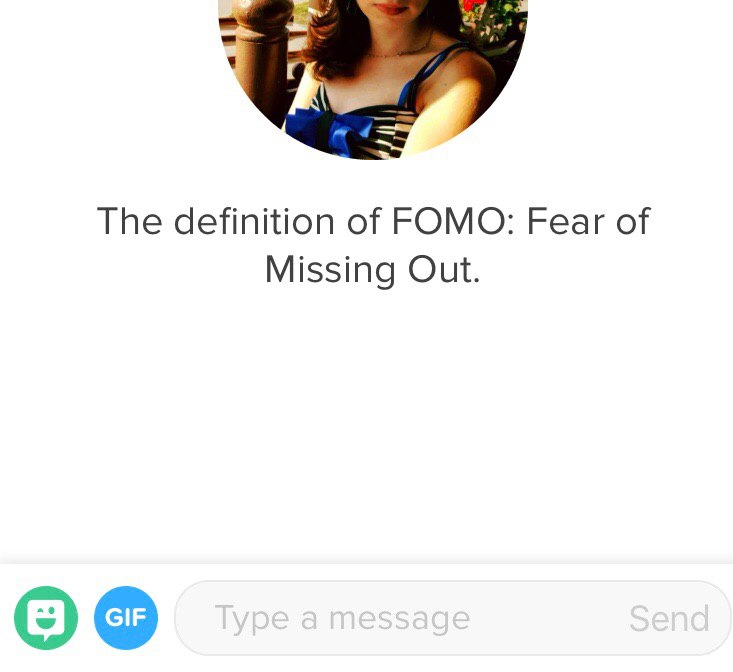Open the GIF picker

pos(126,618)
